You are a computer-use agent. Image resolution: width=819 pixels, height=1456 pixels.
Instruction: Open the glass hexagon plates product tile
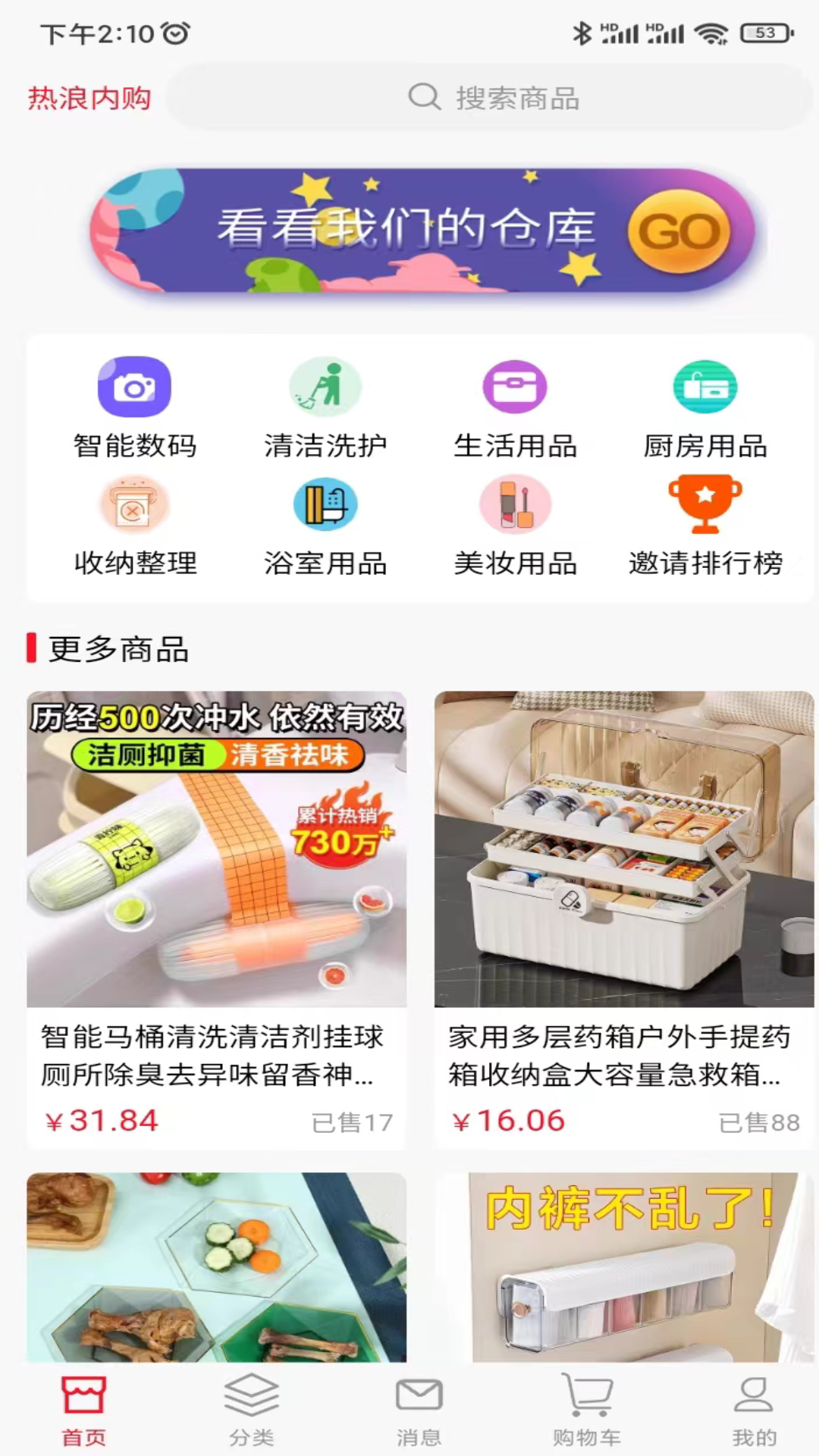point(217,1266)
